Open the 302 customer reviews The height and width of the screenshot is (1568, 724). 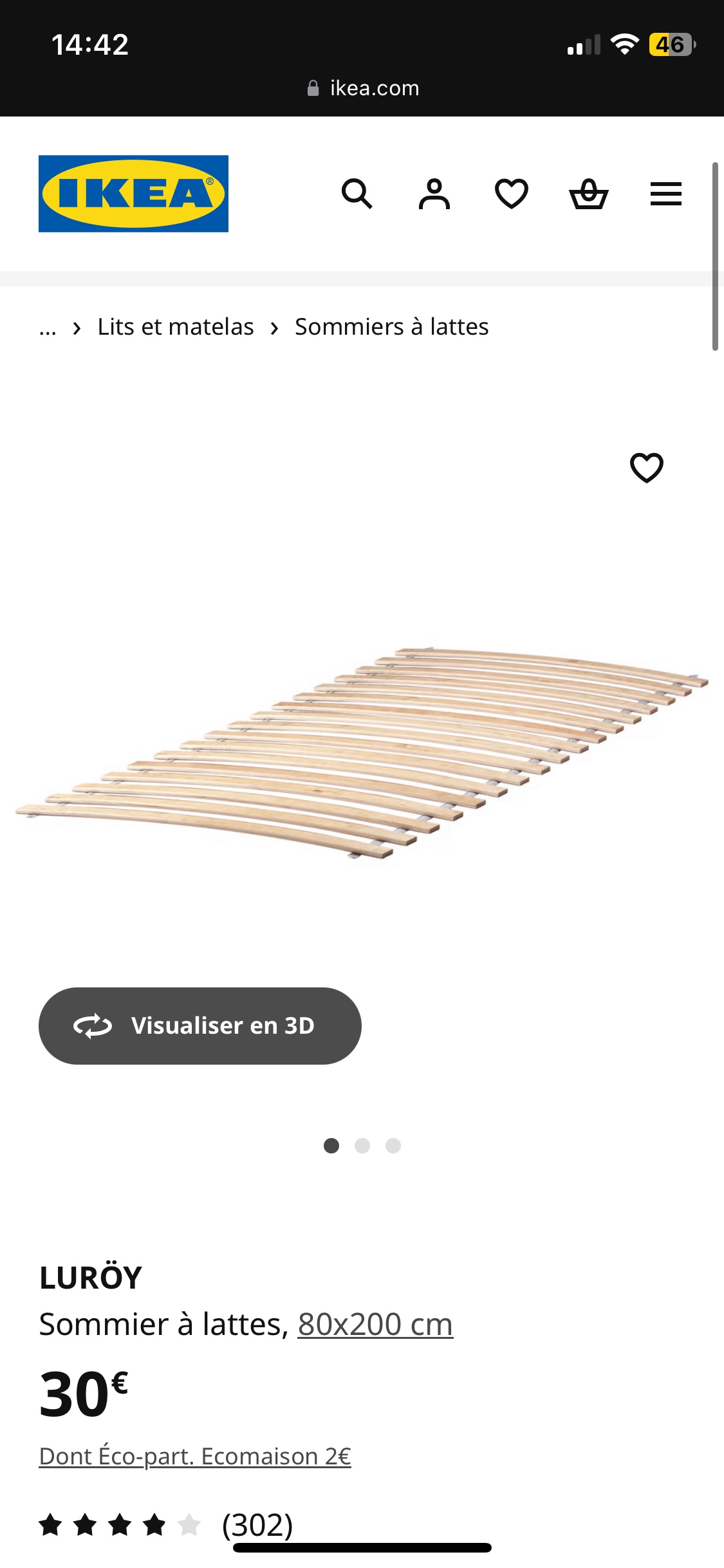click(x=257, y=1525)
